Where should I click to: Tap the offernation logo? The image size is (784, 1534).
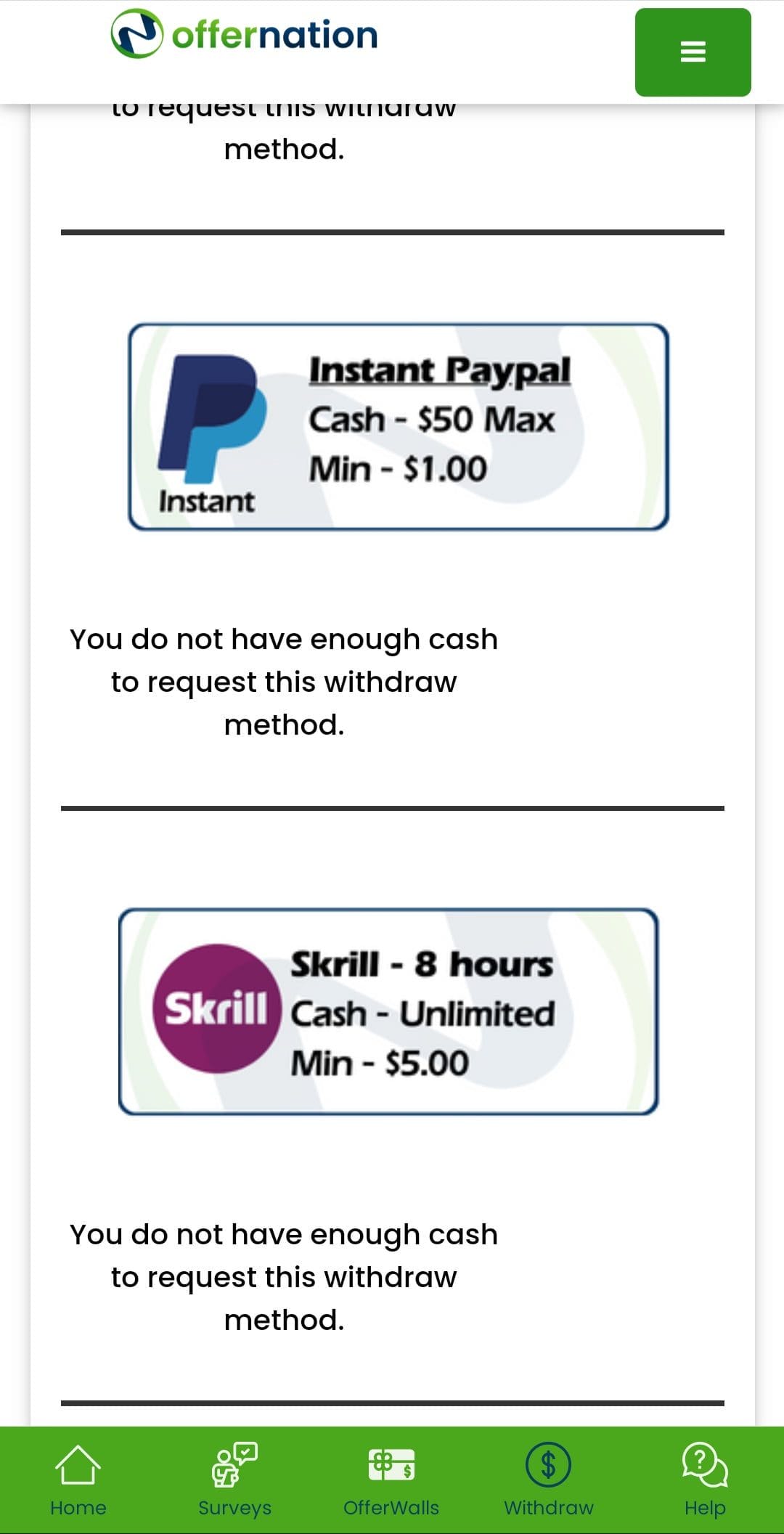pos(245,34)
